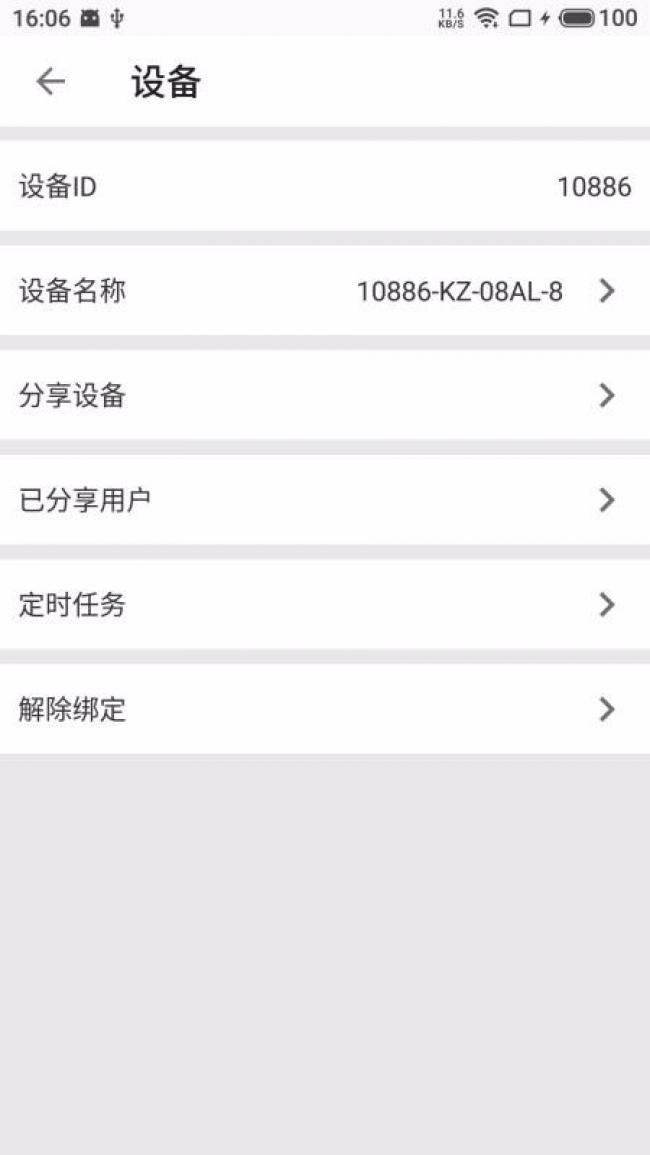Open the 设备名称 row to rename device
The image size is (650, 1155).
(325, 291)
